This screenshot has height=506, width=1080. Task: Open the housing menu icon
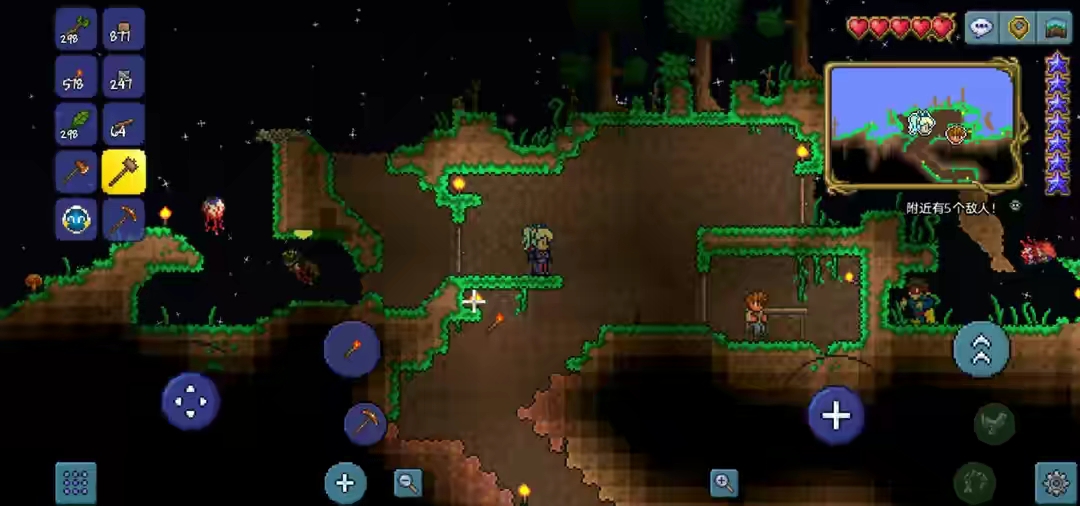pyautogui.click(x=1054, y=27)
